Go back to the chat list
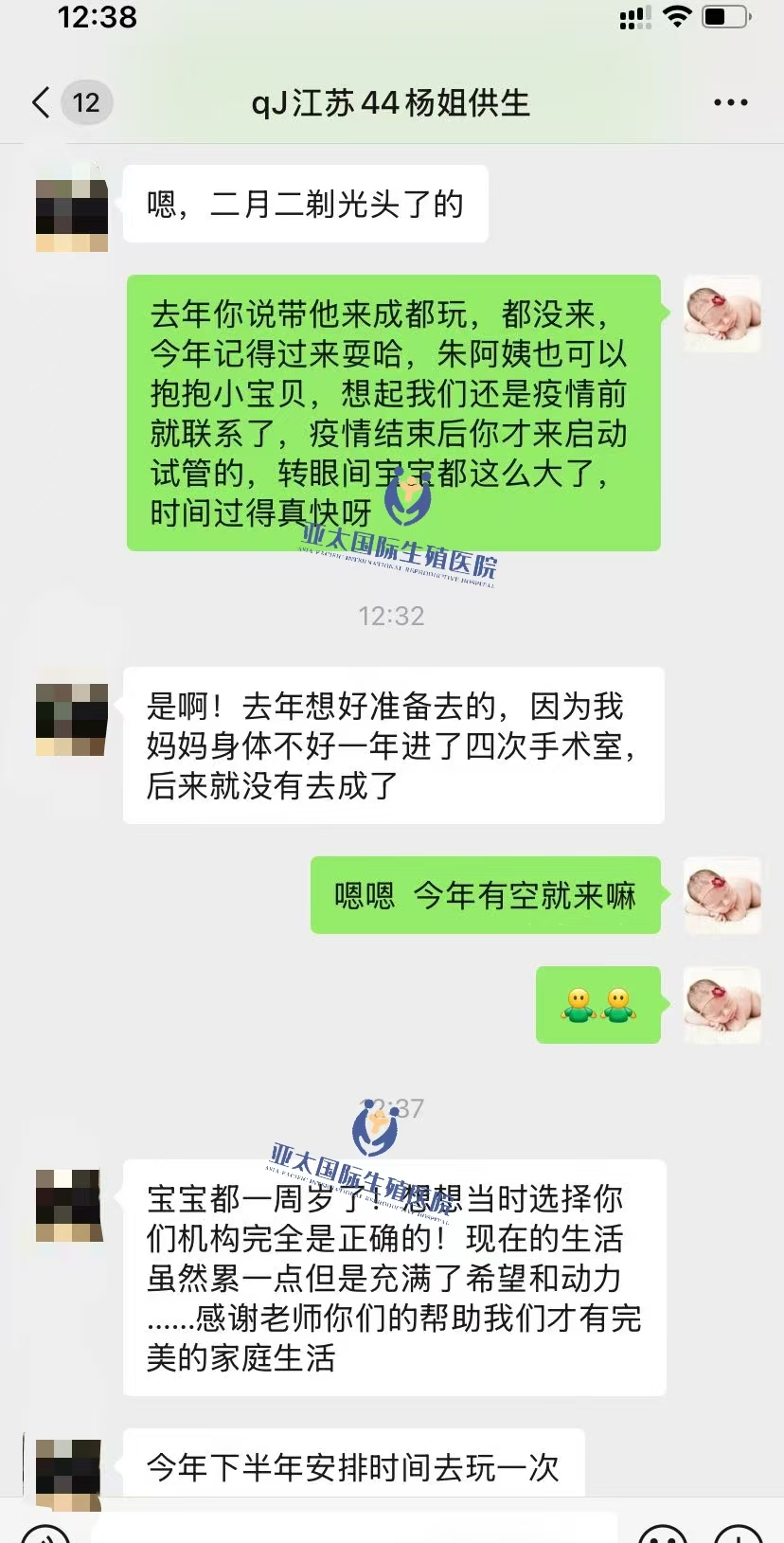Viewport: 784px width, 1543px height. [x=42, y=102]
